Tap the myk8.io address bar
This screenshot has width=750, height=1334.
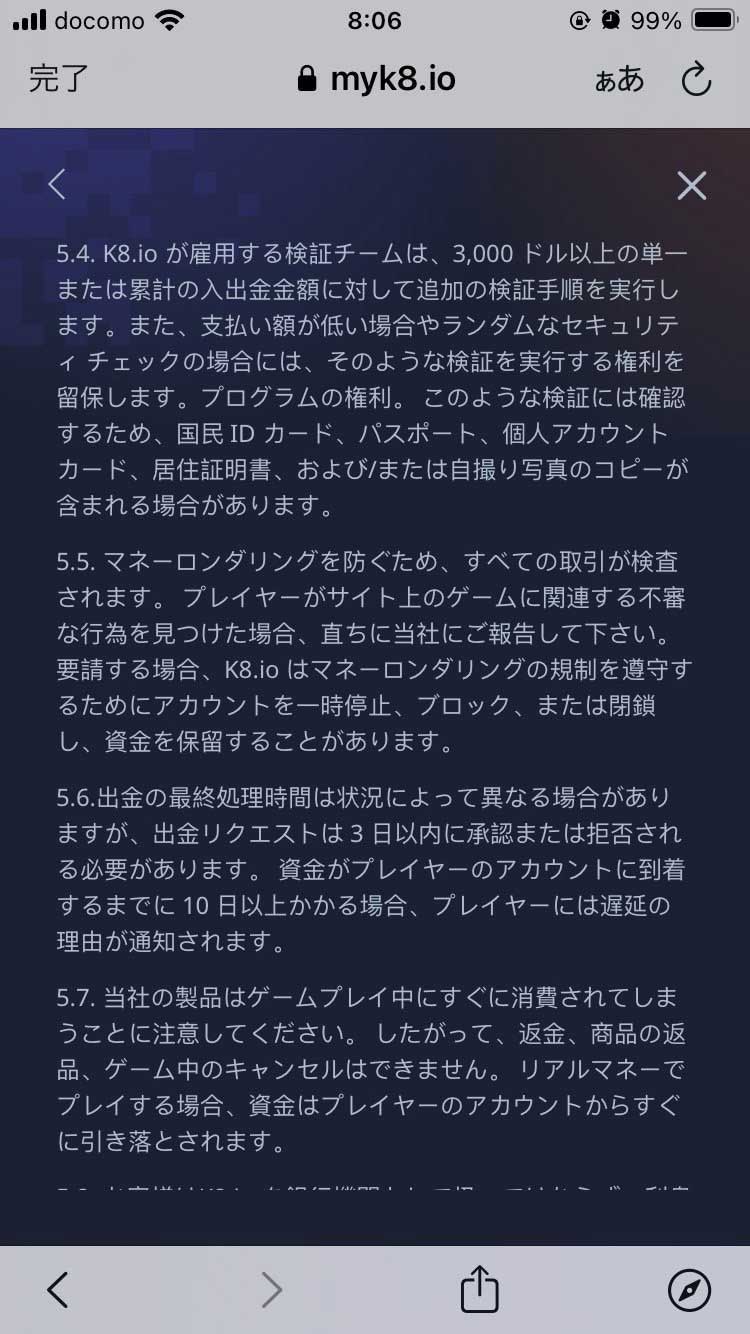click(x=377, y=80)
